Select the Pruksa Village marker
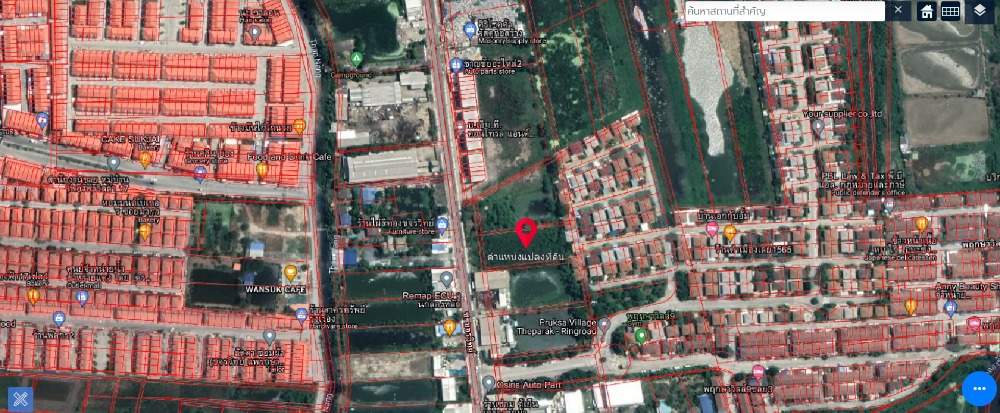The width and height of the screenshot is (1000, 413). point(604,325)
